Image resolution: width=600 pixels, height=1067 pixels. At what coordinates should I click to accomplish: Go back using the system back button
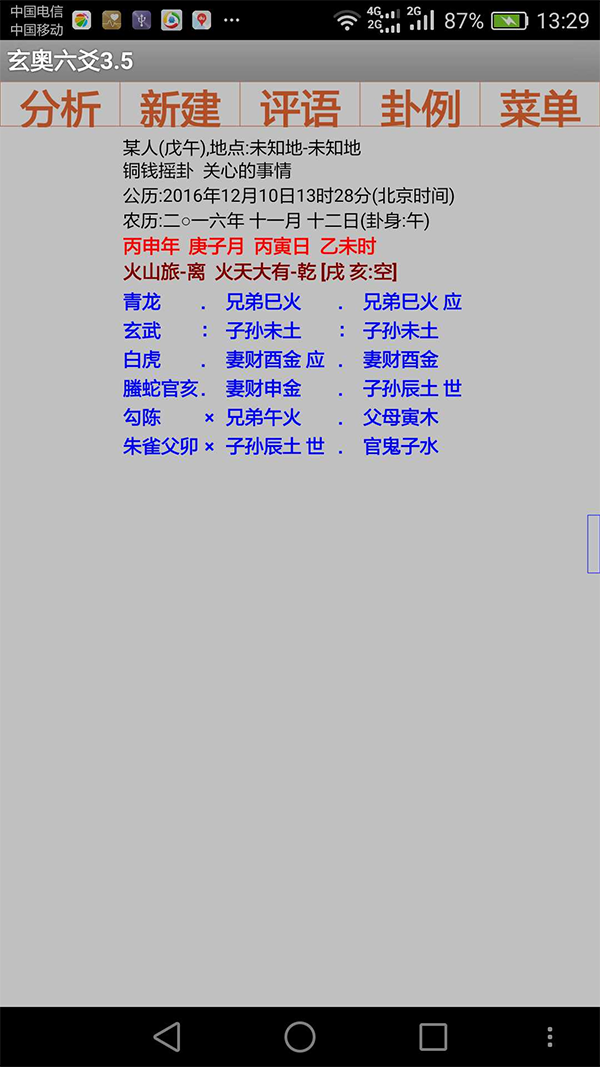click(167, 1036)
